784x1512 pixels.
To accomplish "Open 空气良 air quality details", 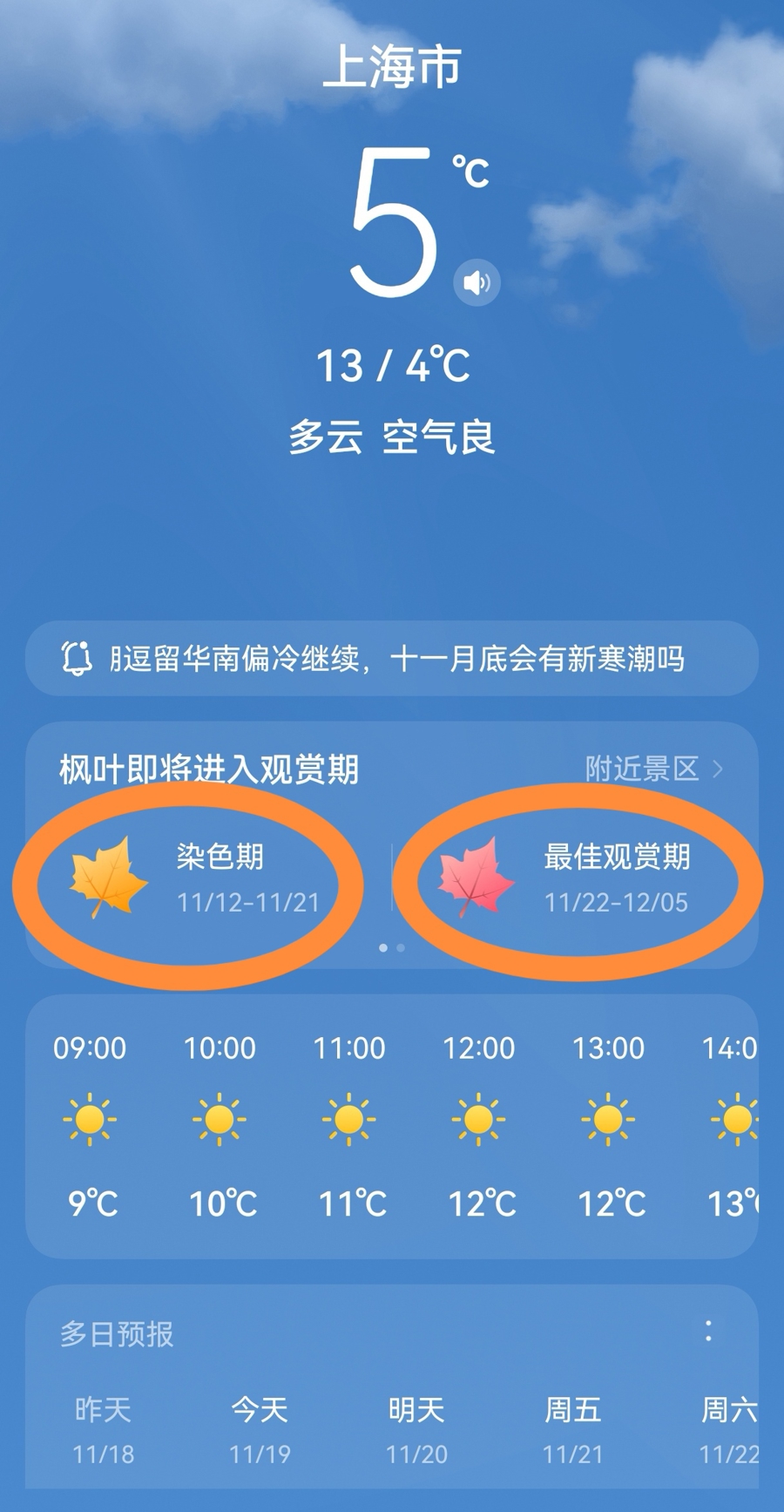I will coord(439,437).
